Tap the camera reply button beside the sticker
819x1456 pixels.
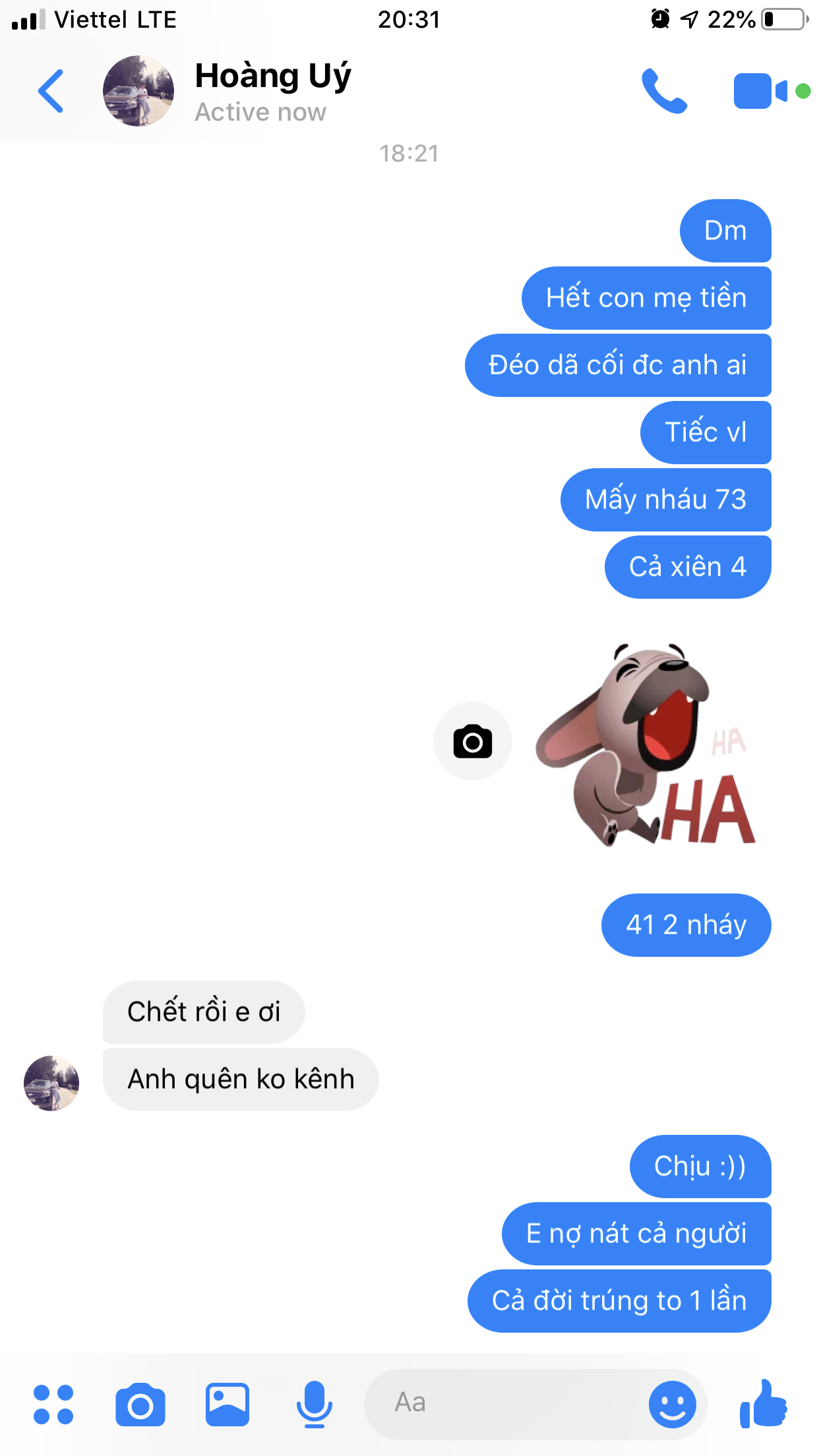point(473,741)
